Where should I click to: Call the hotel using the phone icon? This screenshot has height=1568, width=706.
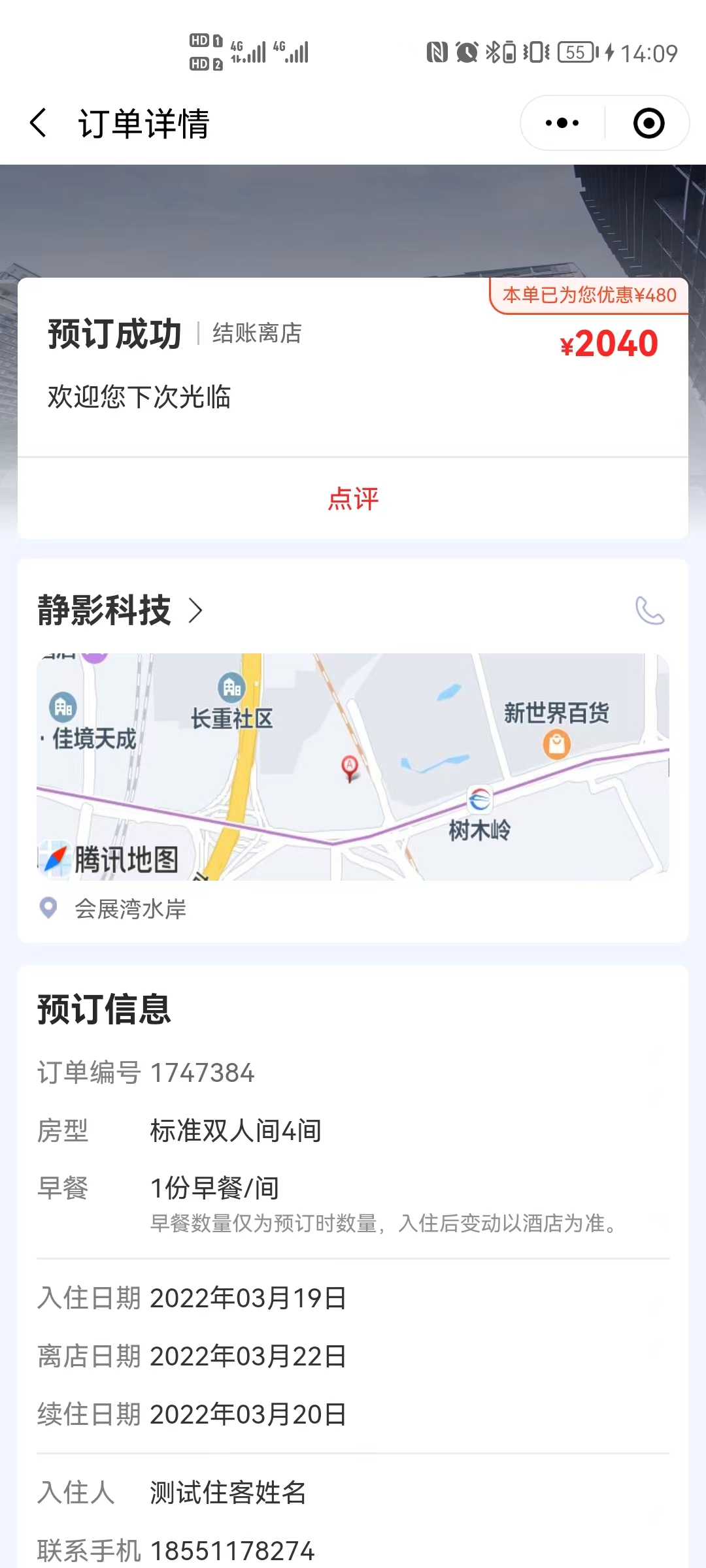tap(650, 610)
